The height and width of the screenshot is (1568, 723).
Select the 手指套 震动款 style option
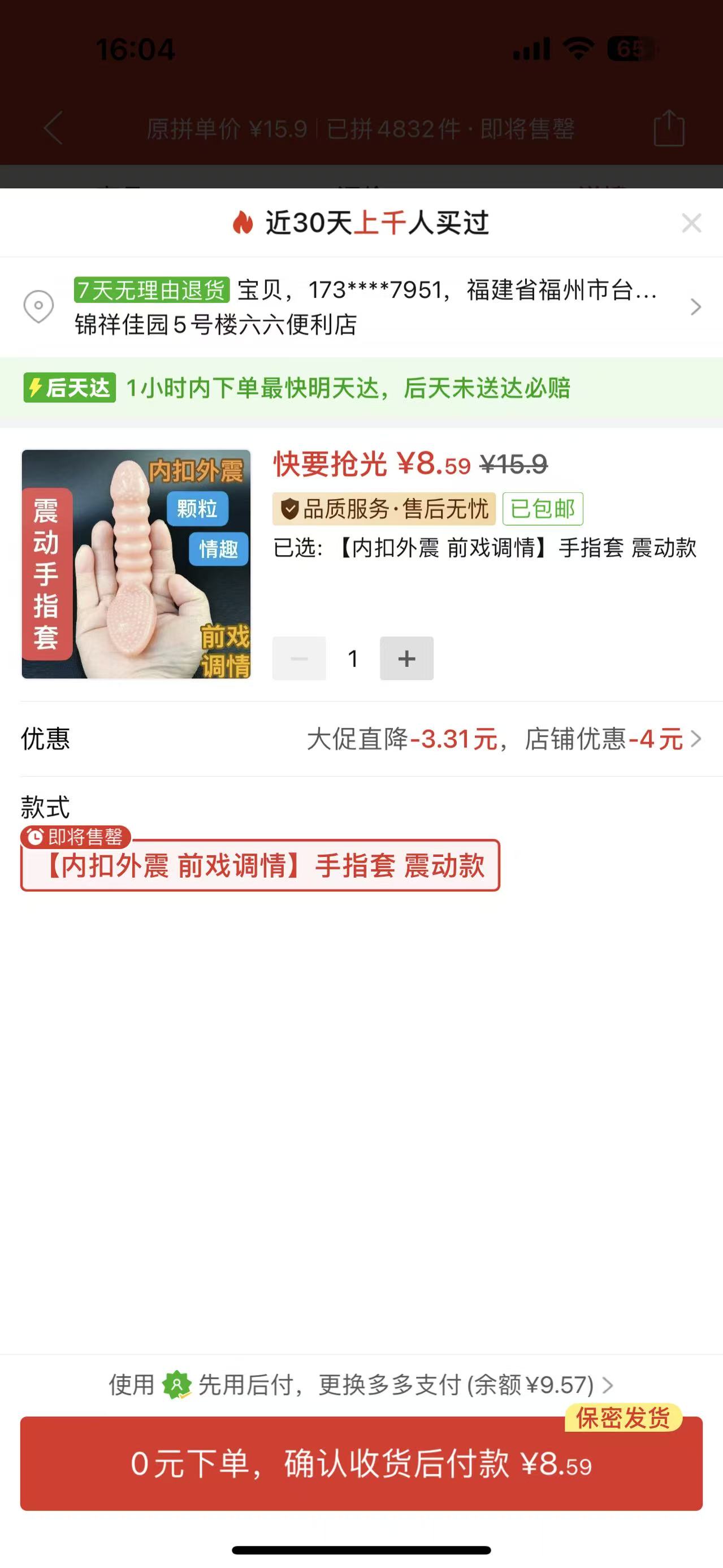[x=261, y=865]
